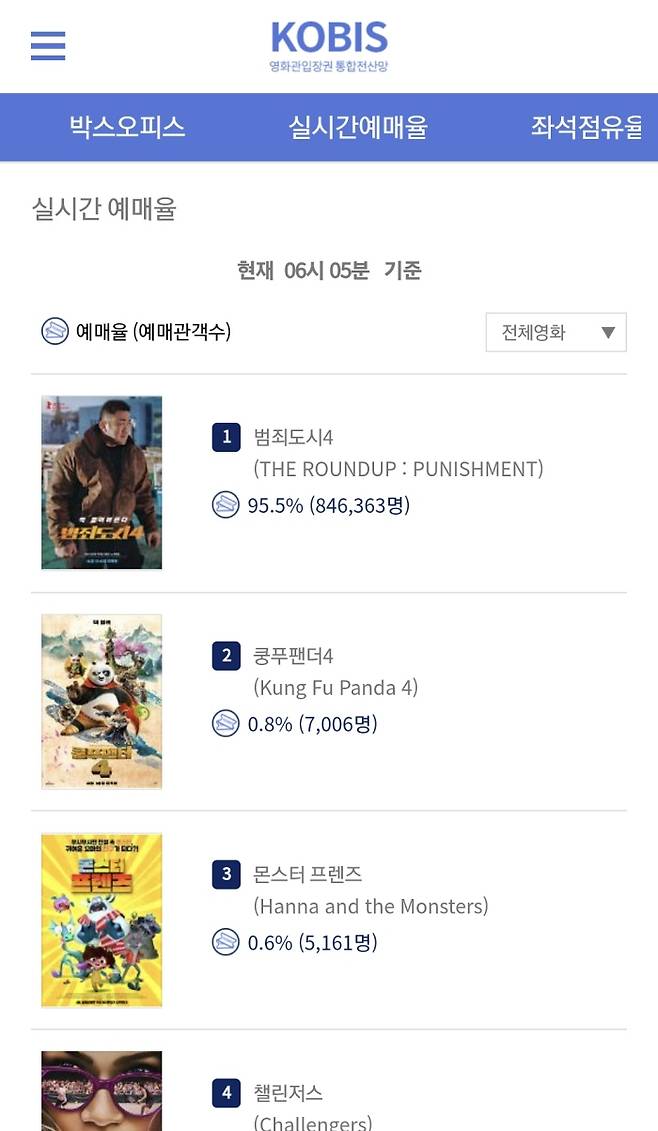
Task: Expand the 전체영화 filter dropdown
Action: 556,333
